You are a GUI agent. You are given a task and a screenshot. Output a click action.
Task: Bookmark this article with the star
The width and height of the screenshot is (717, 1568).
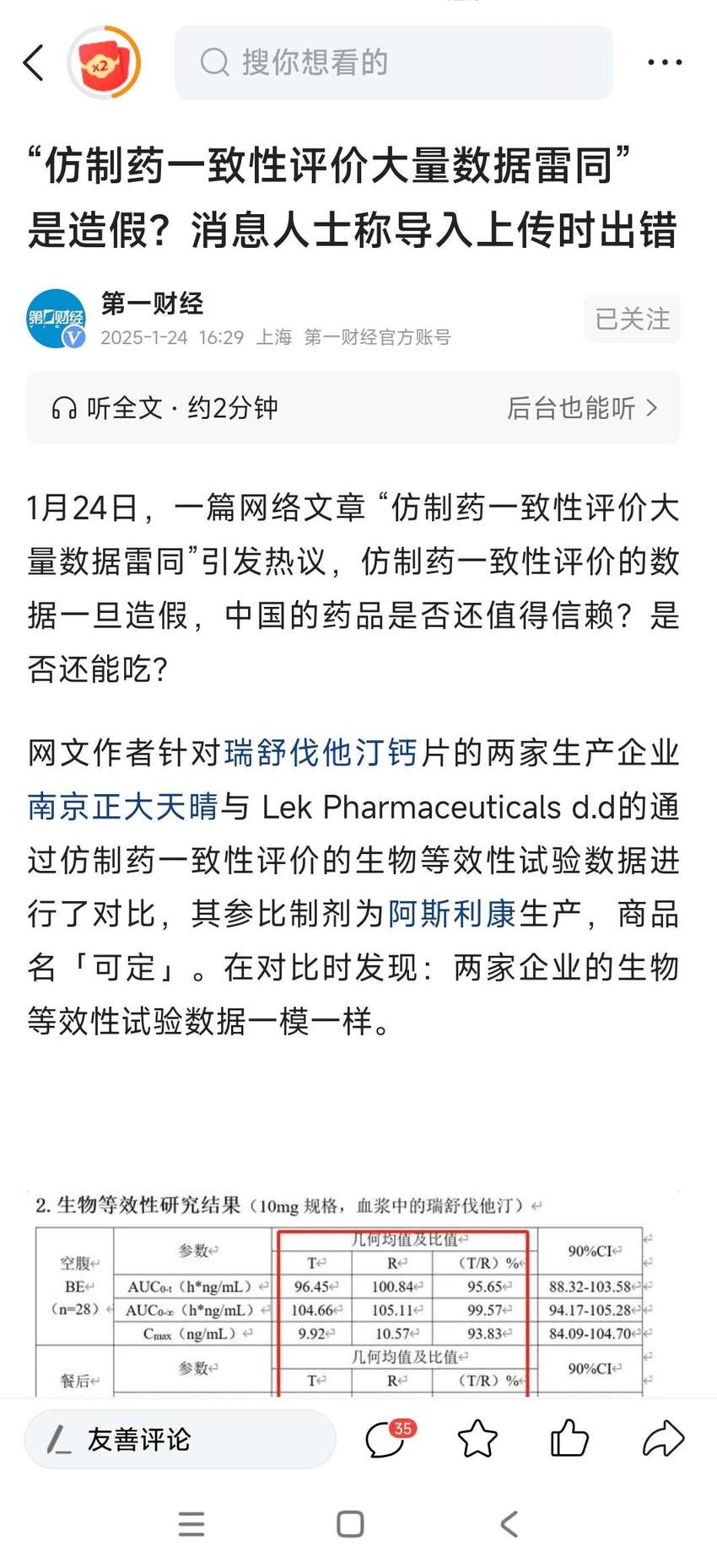(477, 1438)
